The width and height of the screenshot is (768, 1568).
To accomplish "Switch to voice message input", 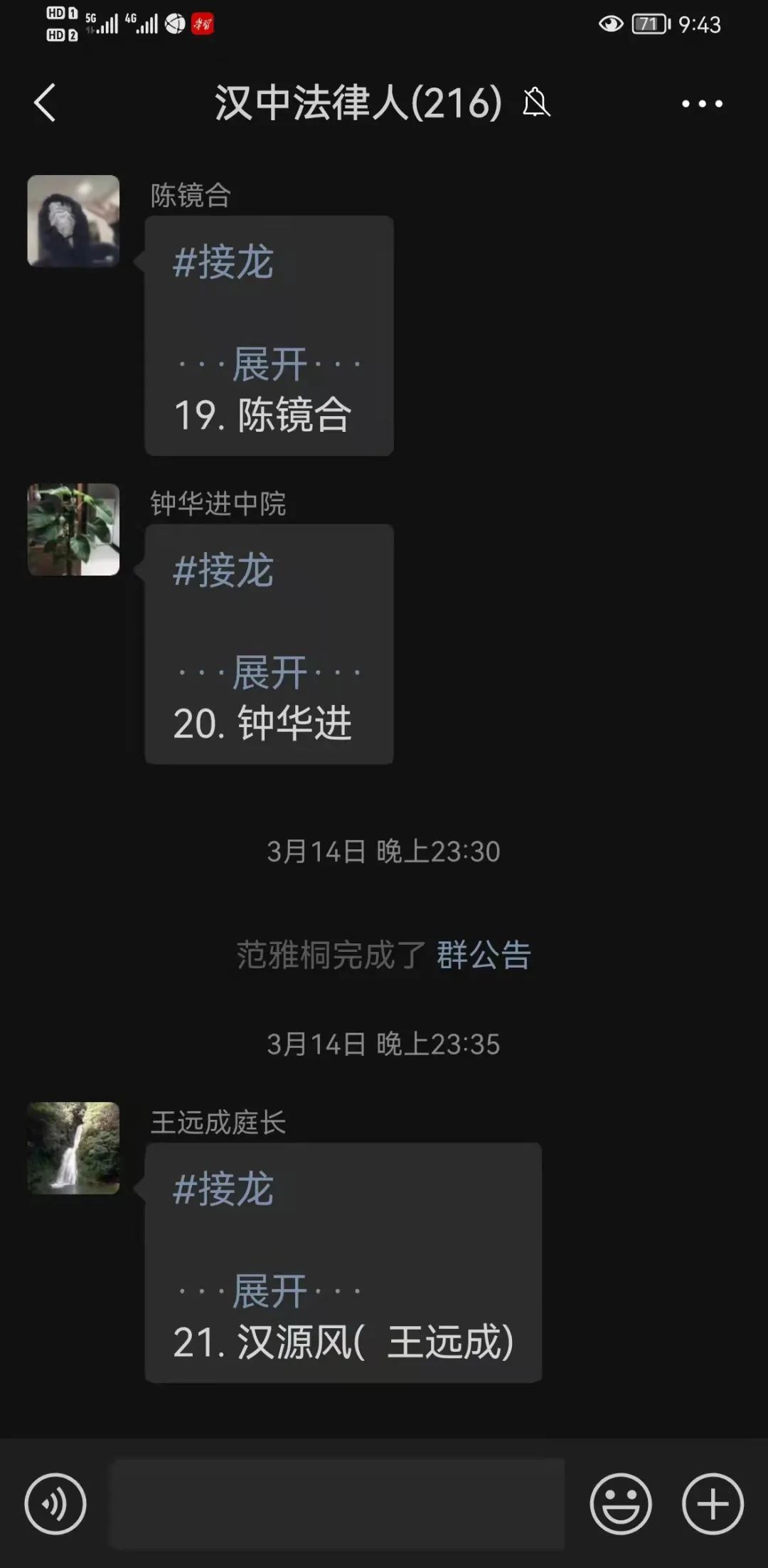I will pos(55,1504).
